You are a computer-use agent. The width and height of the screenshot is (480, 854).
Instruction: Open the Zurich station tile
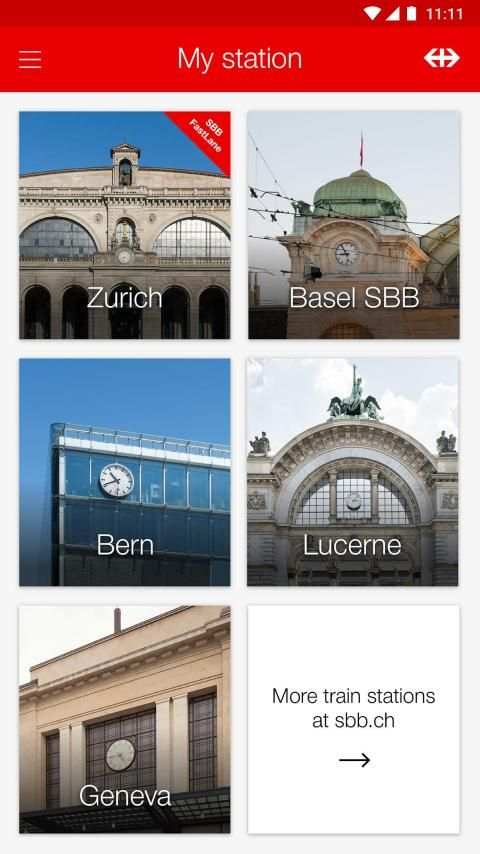click(x=125, y=225)
